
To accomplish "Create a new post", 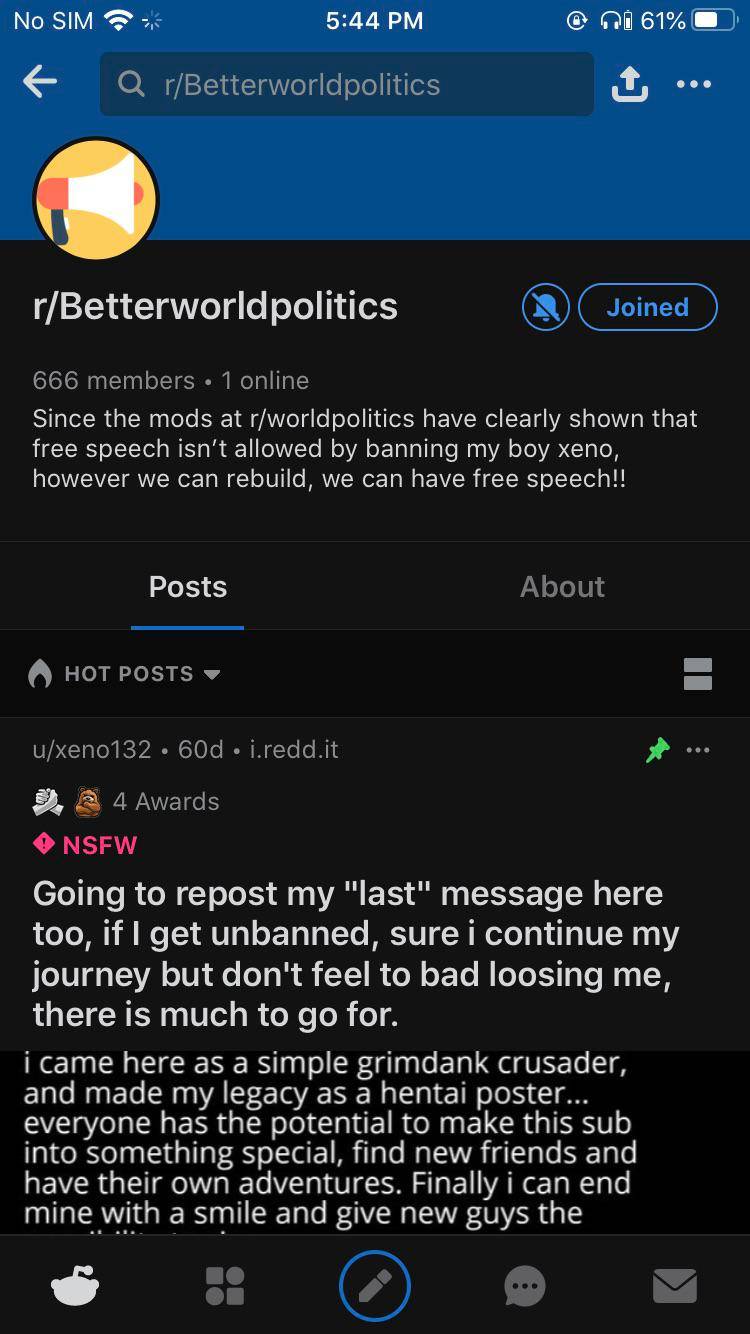I will tap(375, 1286).
